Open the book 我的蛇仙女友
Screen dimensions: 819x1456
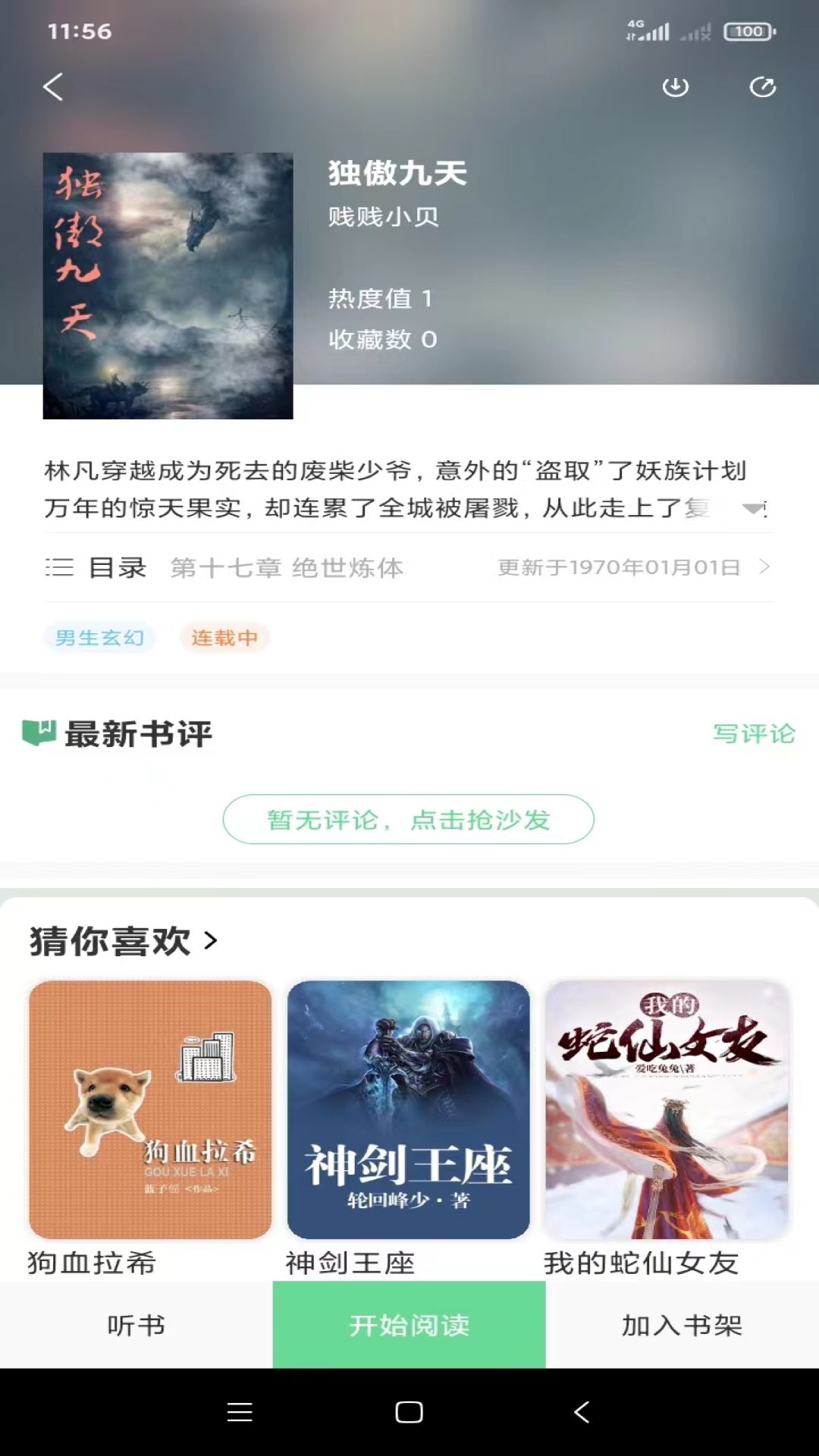667,1109
